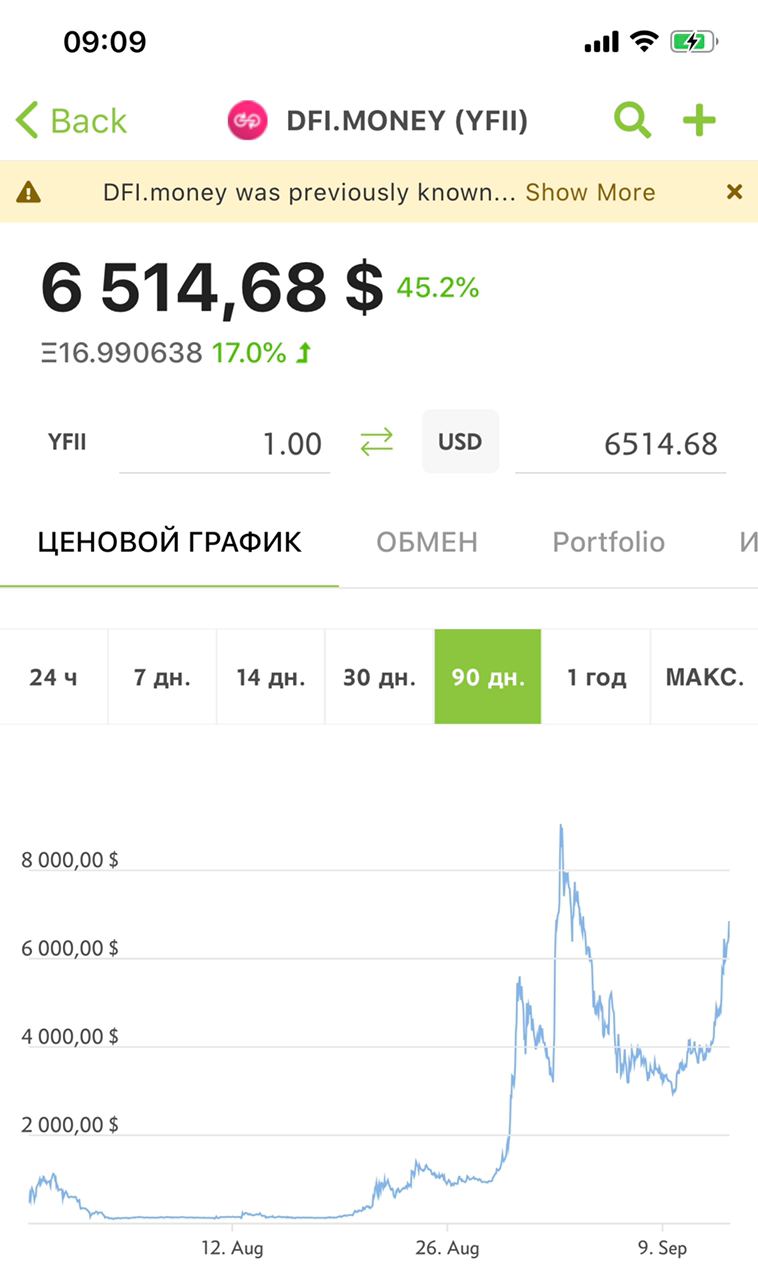Viewport: 758px width, 1280px height.
Task: Go back using the Back button
Action: coord(71,121)
